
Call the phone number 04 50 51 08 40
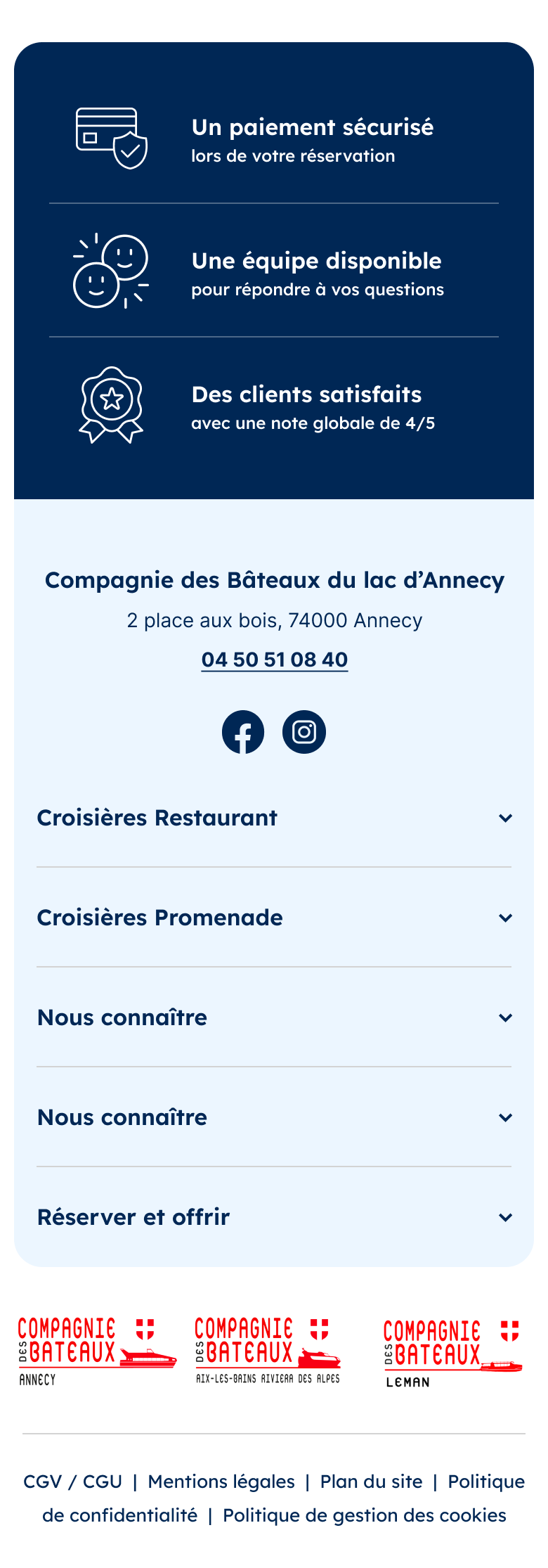point(274,660)
